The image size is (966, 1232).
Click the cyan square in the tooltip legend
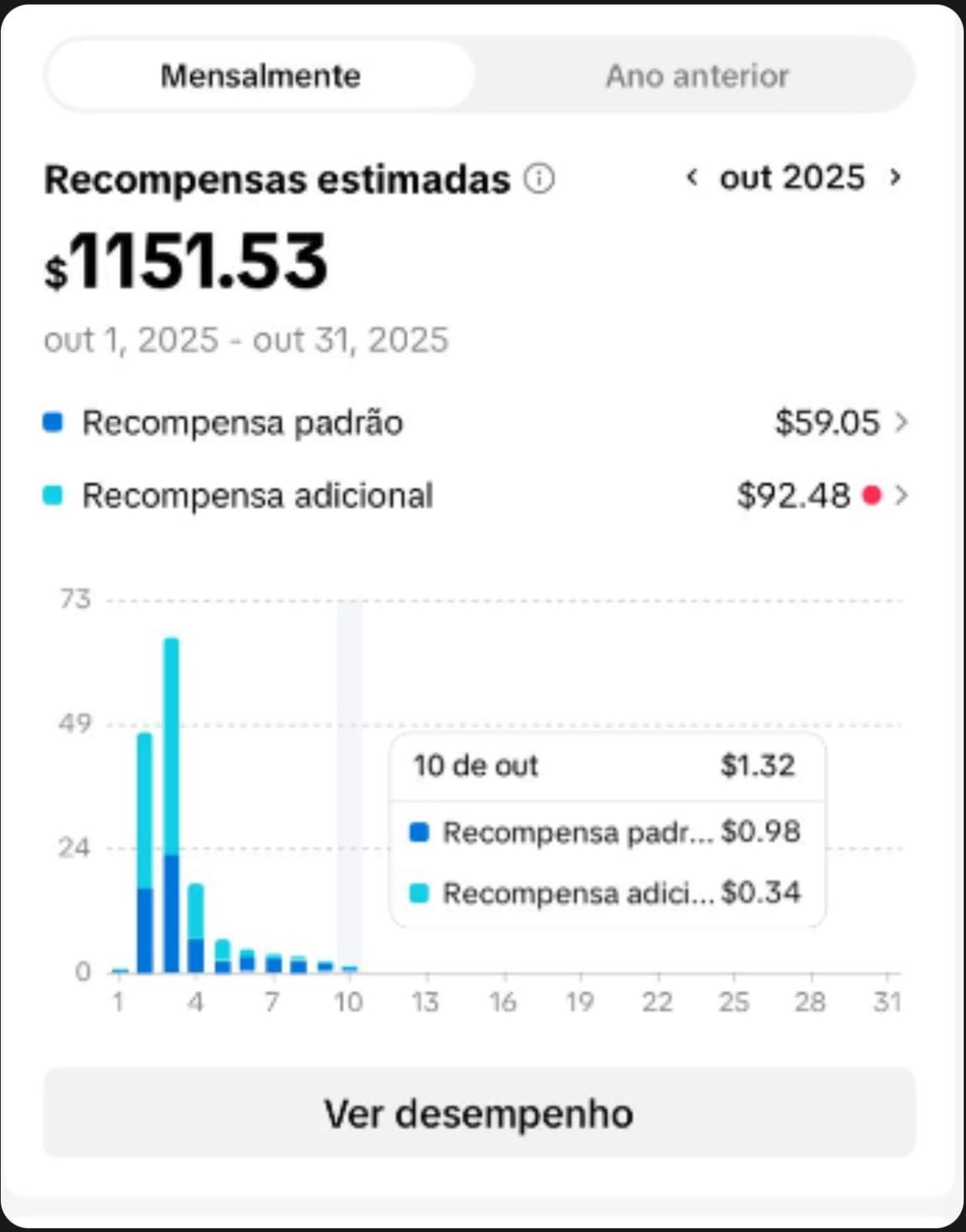click(420, 893)
